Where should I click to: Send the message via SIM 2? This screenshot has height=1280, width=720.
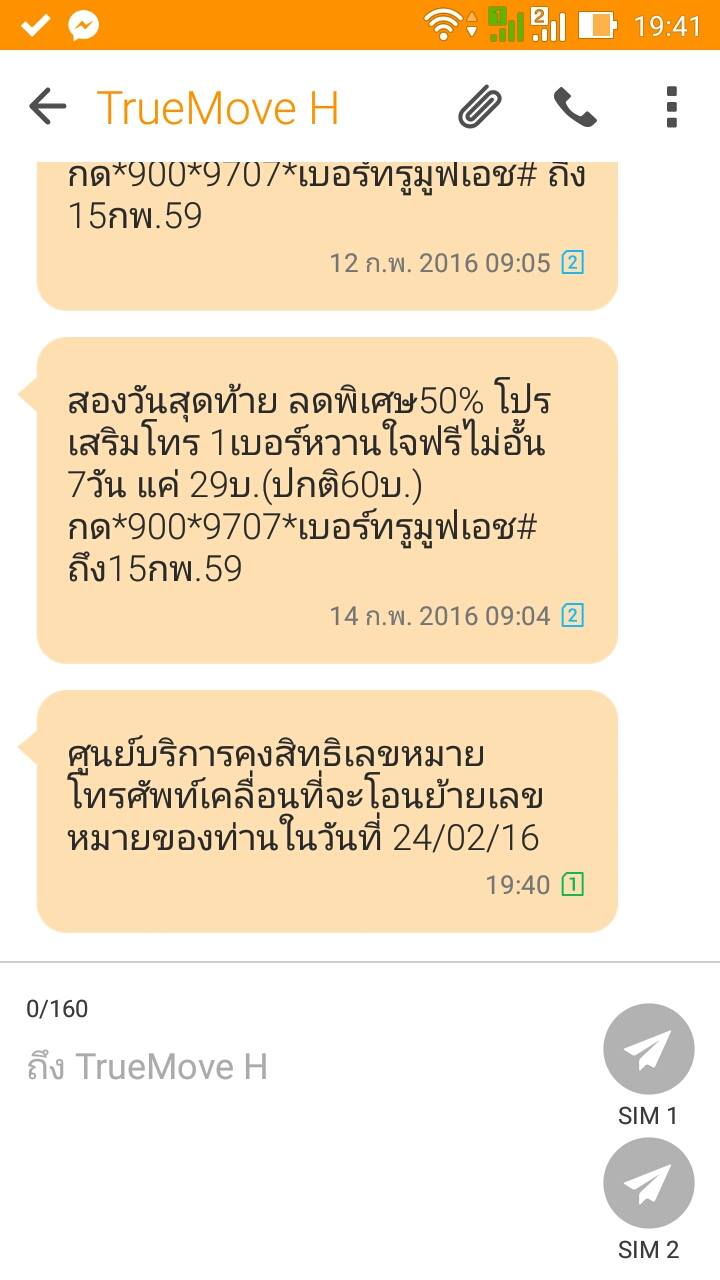click(x=649, y=1183)
